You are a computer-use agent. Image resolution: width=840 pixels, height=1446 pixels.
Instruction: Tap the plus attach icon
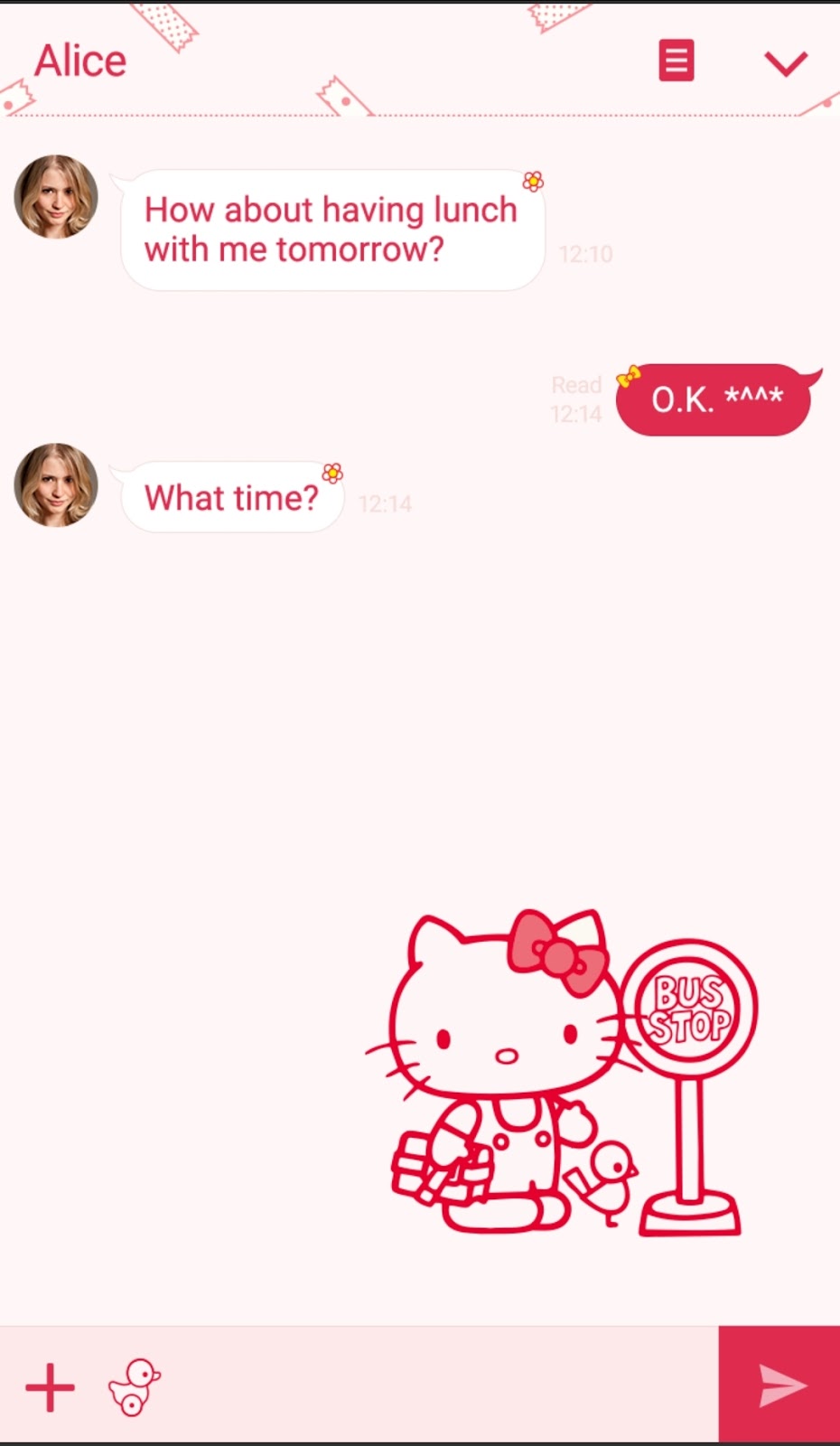coord(50,1387)
